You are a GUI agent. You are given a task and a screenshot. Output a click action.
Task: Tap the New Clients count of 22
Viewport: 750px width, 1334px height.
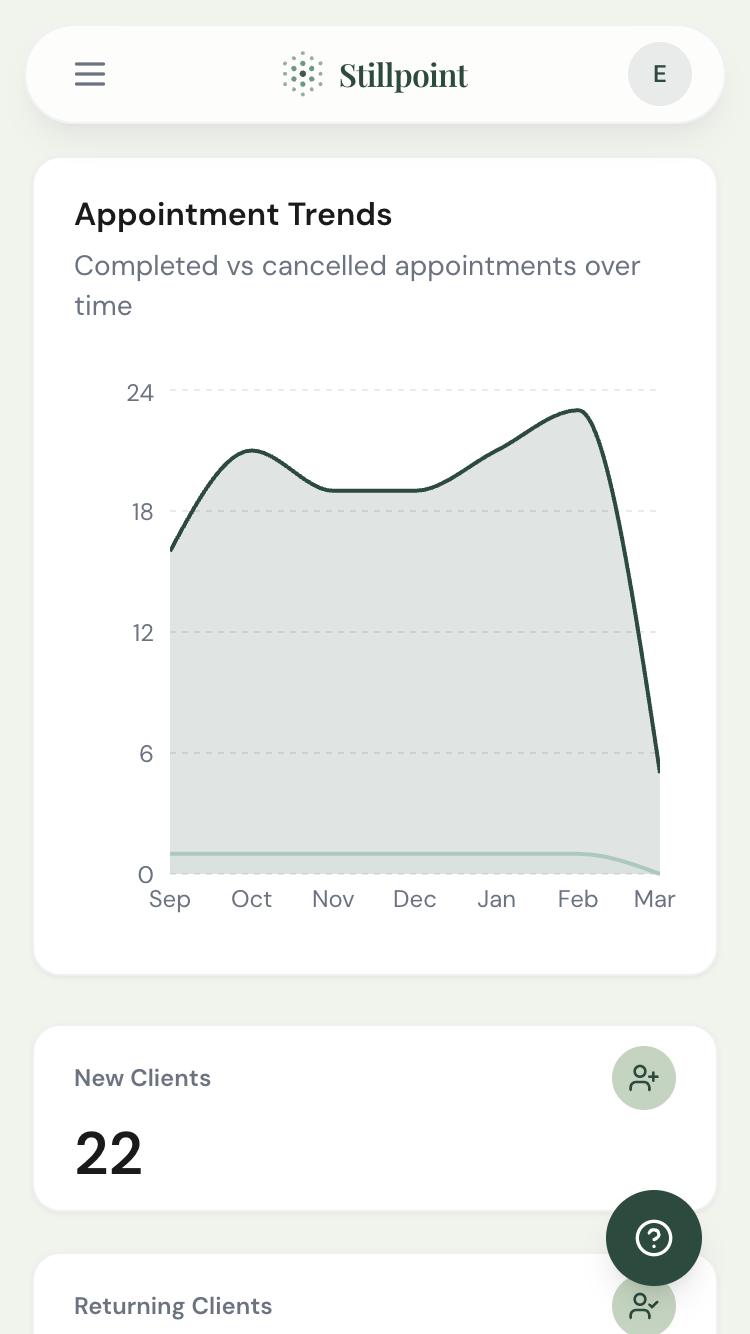(x=108, y=1153)
